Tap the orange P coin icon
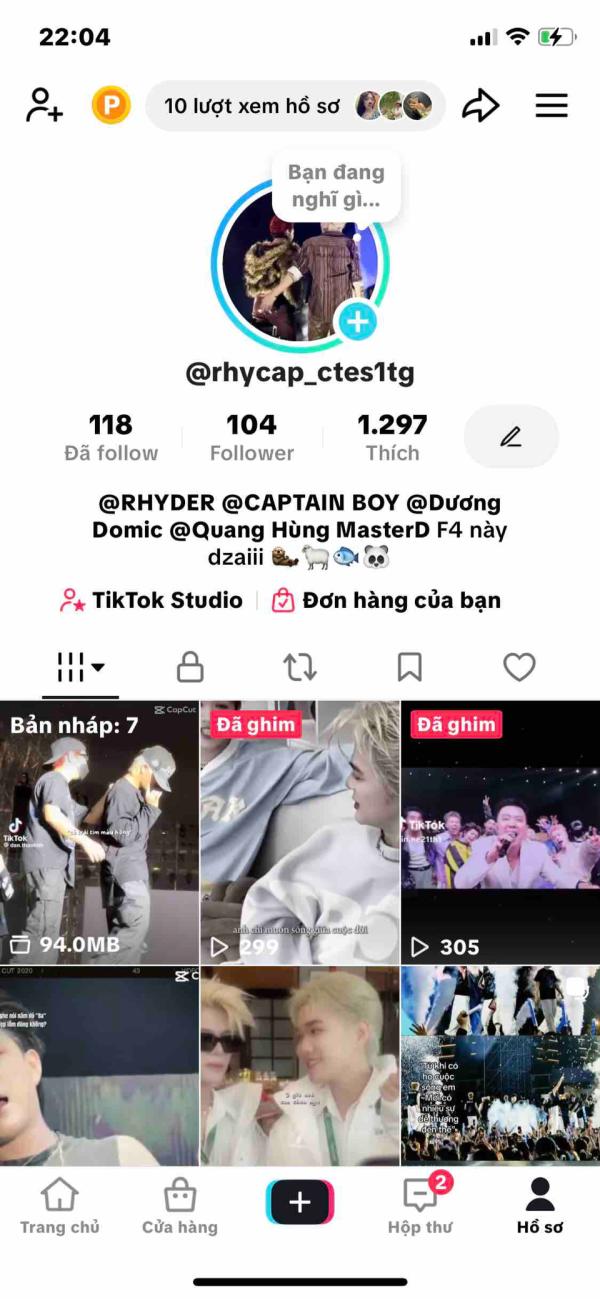 pyautogui.click(x=111, y=105)
